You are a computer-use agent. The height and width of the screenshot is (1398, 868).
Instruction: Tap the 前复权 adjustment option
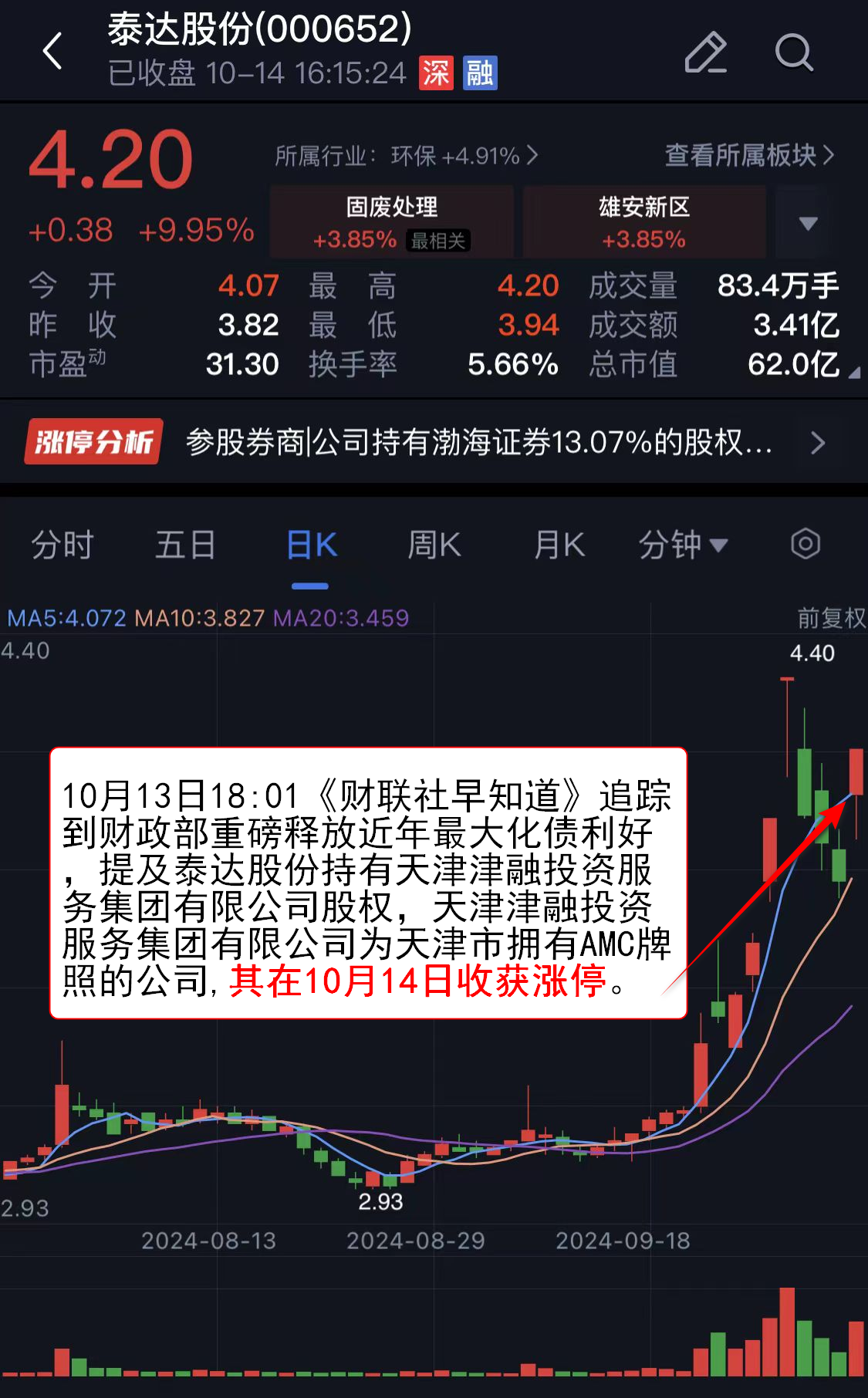click(831, 617)
